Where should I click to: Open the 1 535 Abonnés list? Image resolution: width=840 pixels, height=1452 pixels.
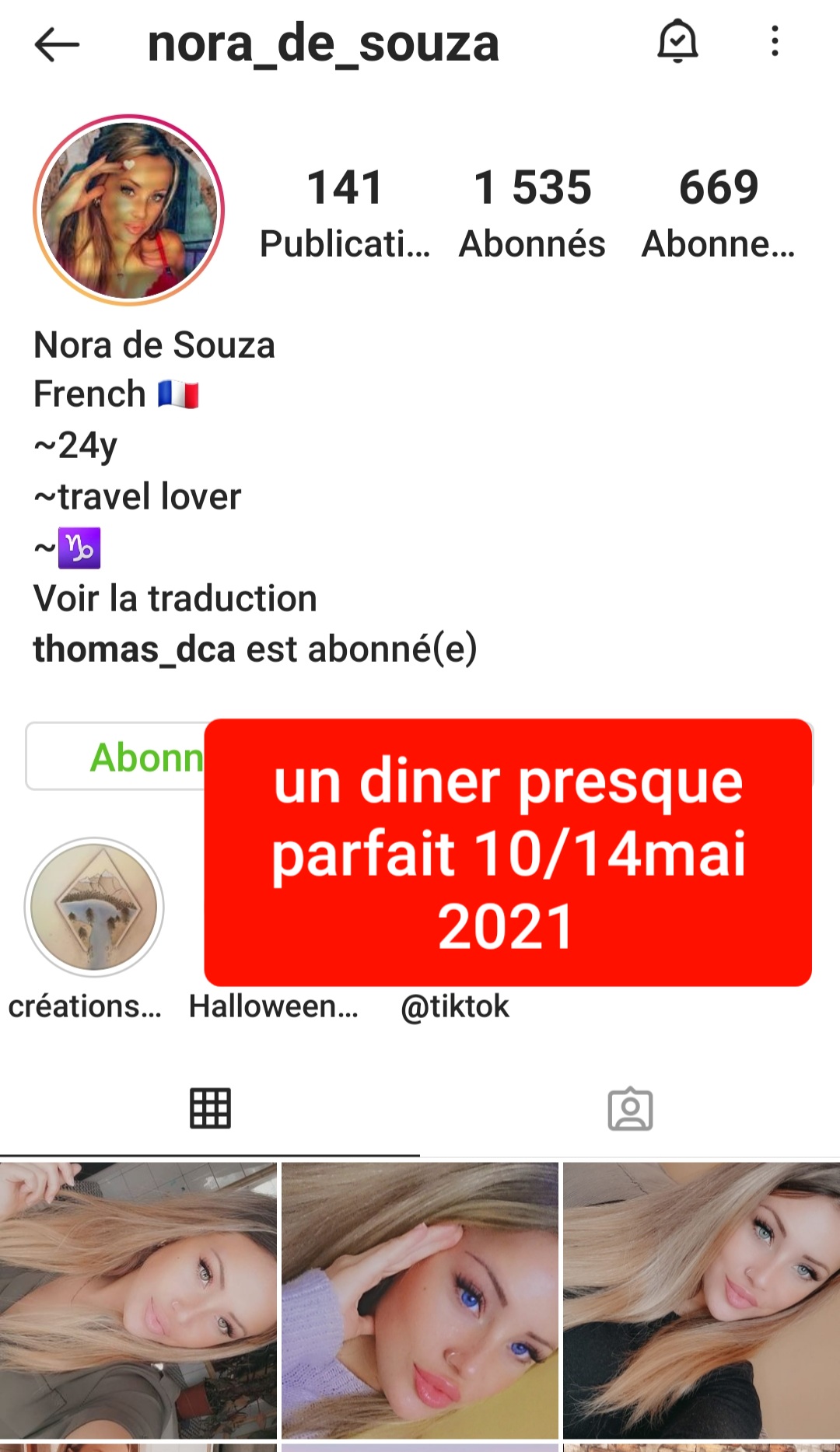[x=532, y=212]
